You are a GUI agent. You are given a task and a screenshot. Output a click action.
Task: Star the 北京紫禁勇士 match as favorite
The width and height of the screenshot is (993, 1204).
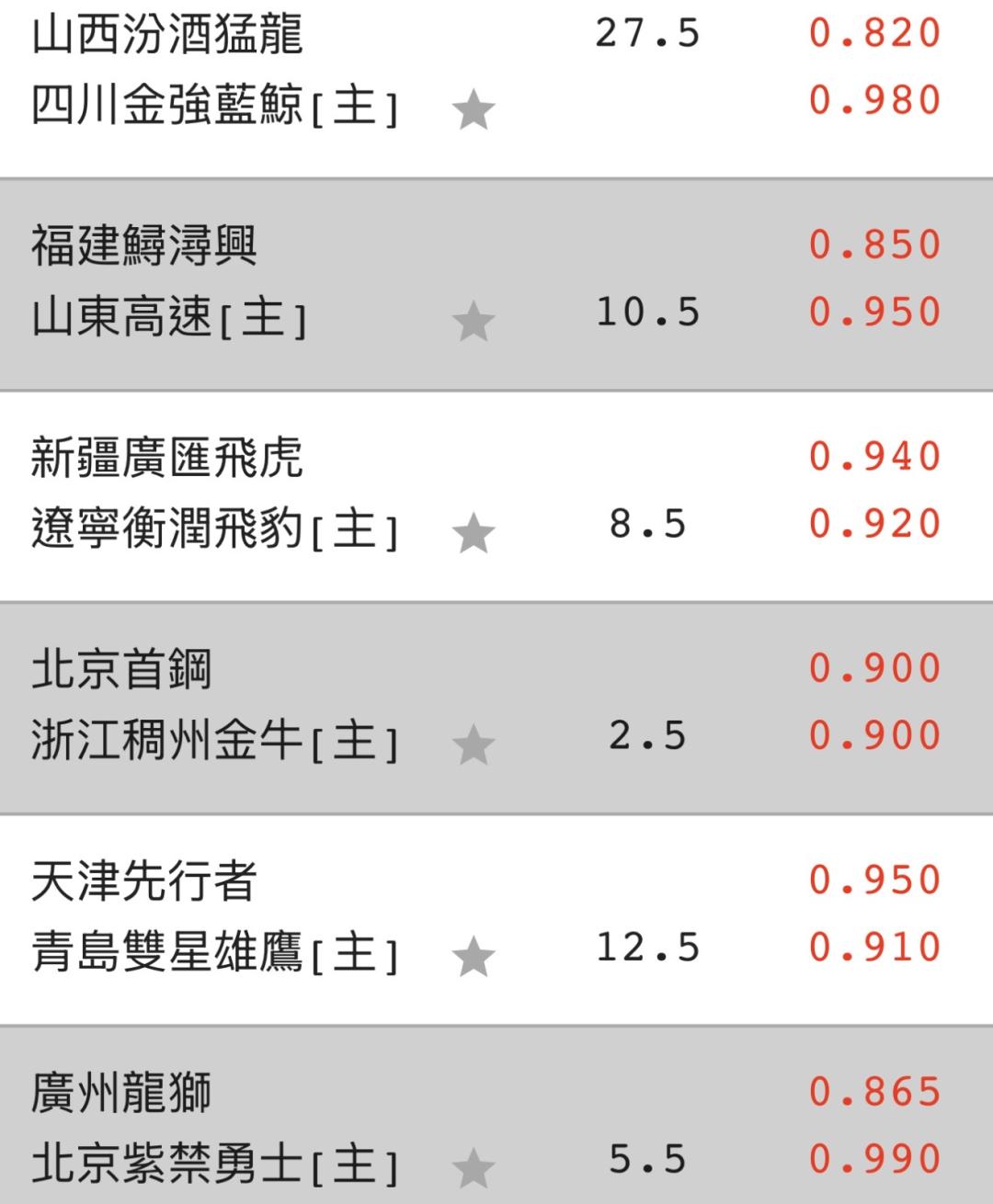tap(474, 1168)
